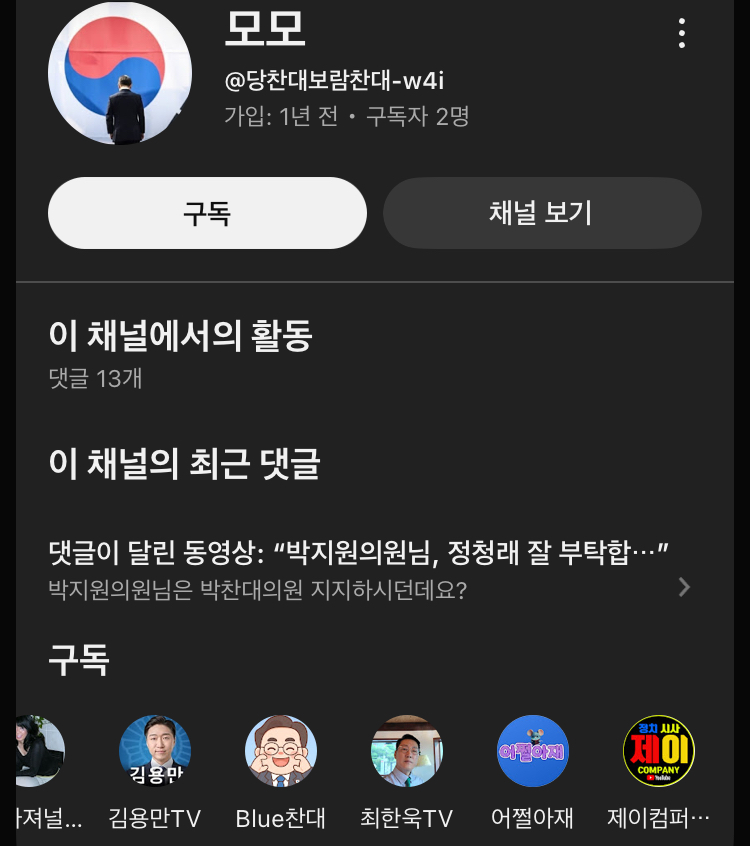
Task: Open the channel via 채널 보기 button
Action: click(x=542, y=212)
